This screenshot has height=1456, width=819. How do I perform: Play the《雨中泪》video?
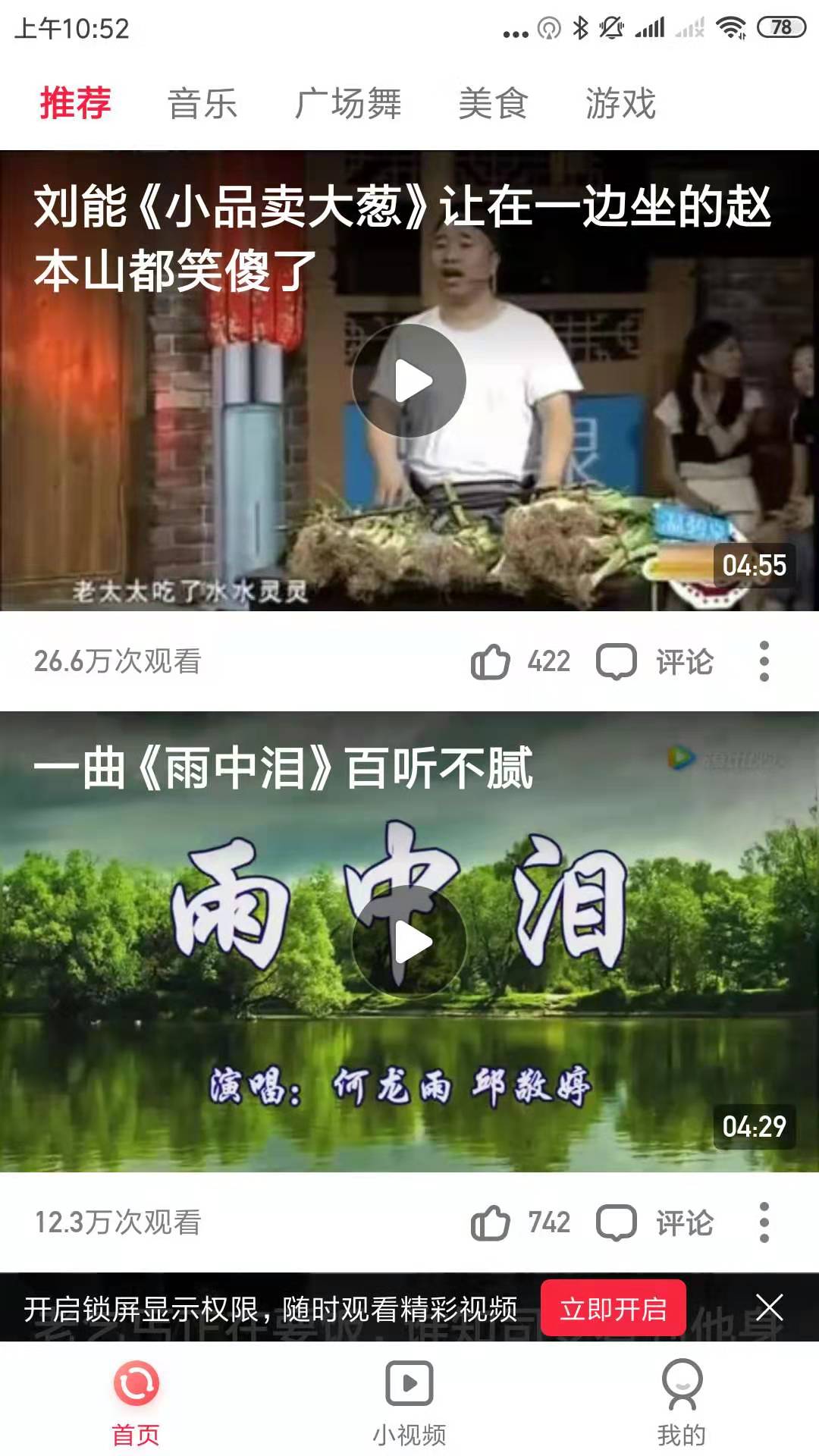coord(409,942)
